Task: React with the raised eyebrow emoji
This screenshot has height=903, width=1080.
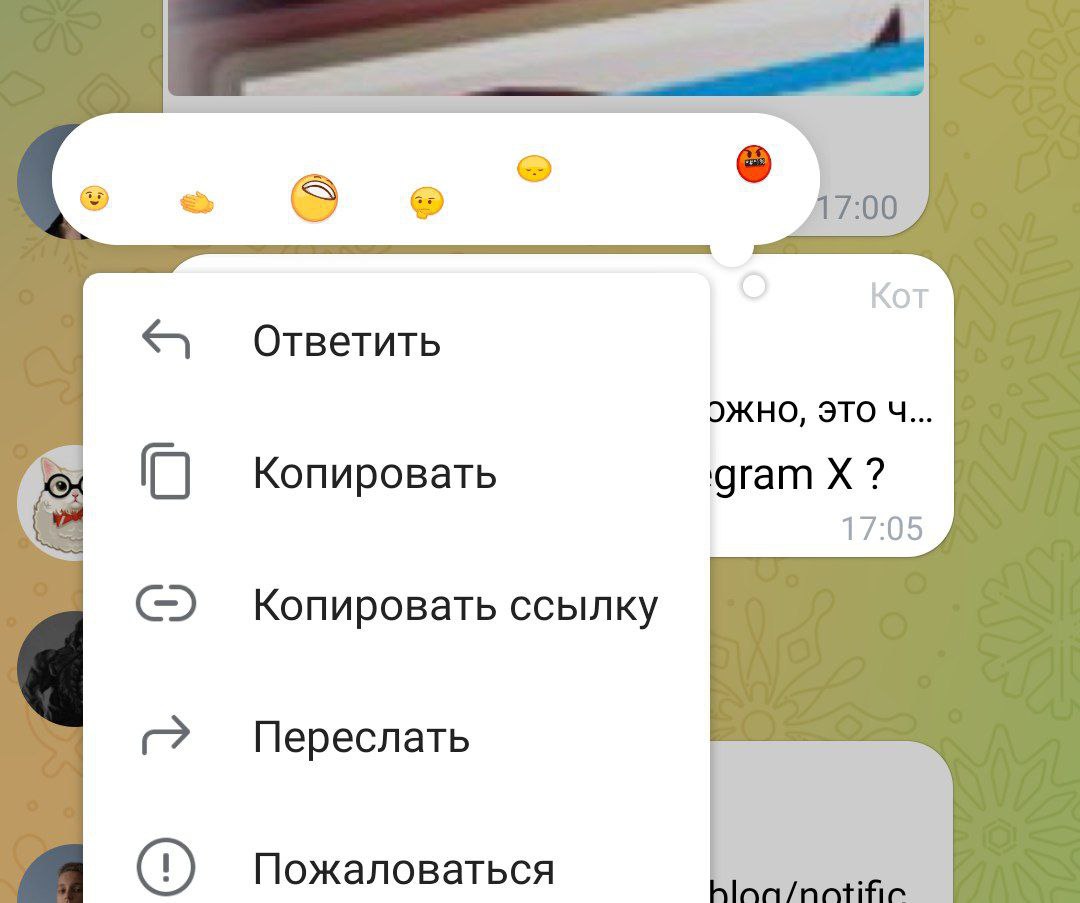Action: pos(93,200)
